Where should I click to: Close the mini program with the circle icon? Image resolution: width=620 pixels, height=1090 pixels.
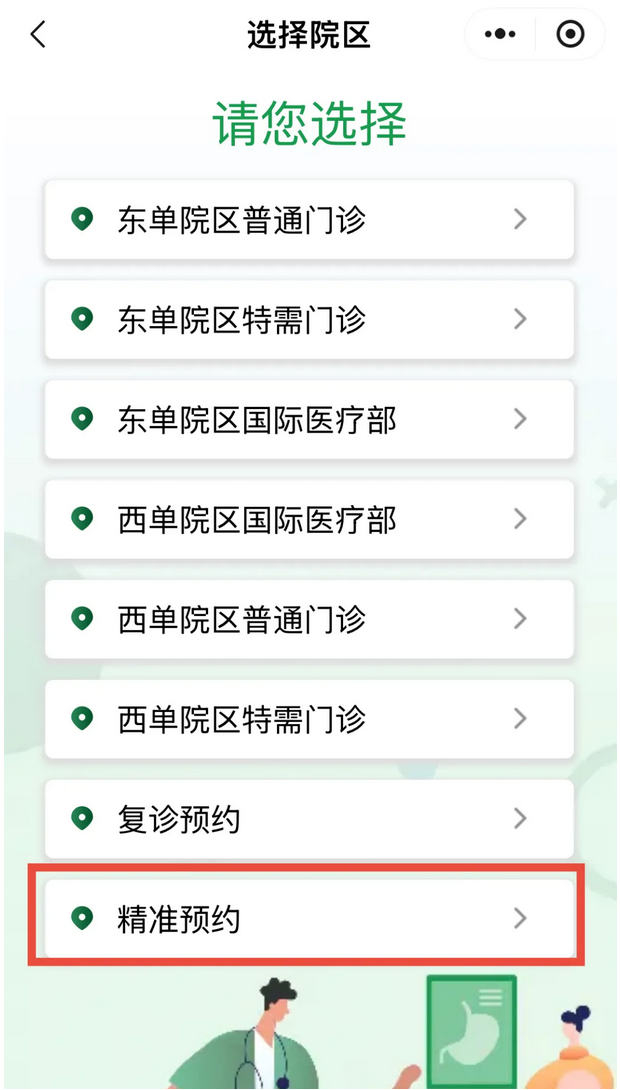pyautogui.click(x=570, y=35)
